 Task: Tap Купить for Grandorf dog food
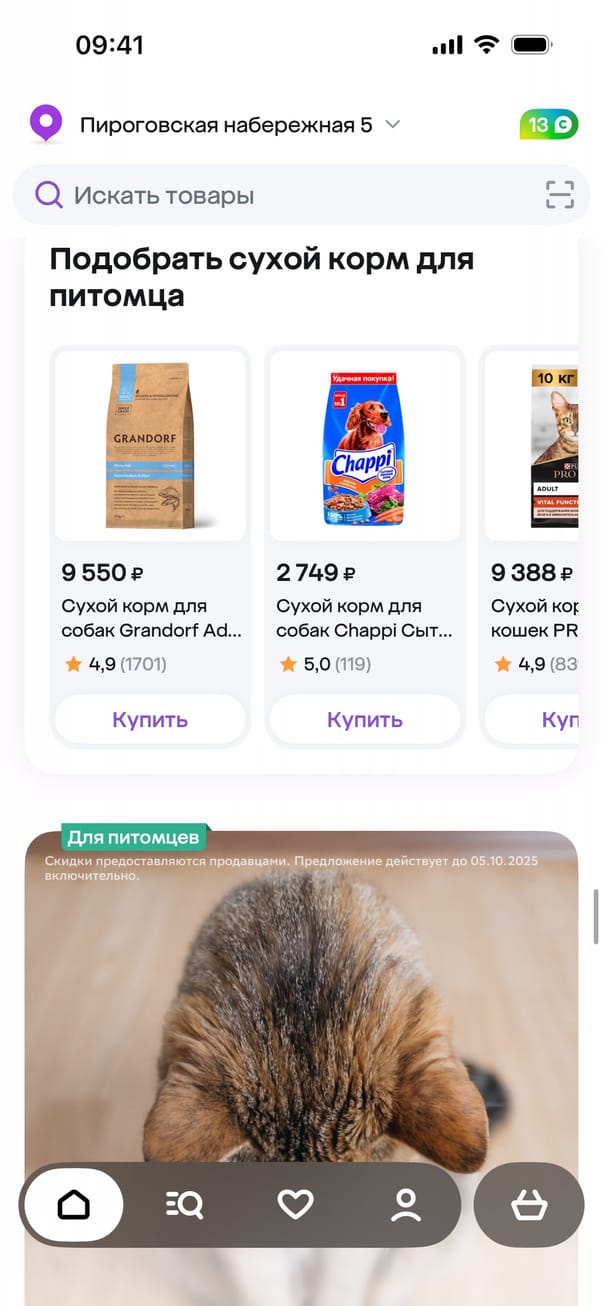[150, 720]
